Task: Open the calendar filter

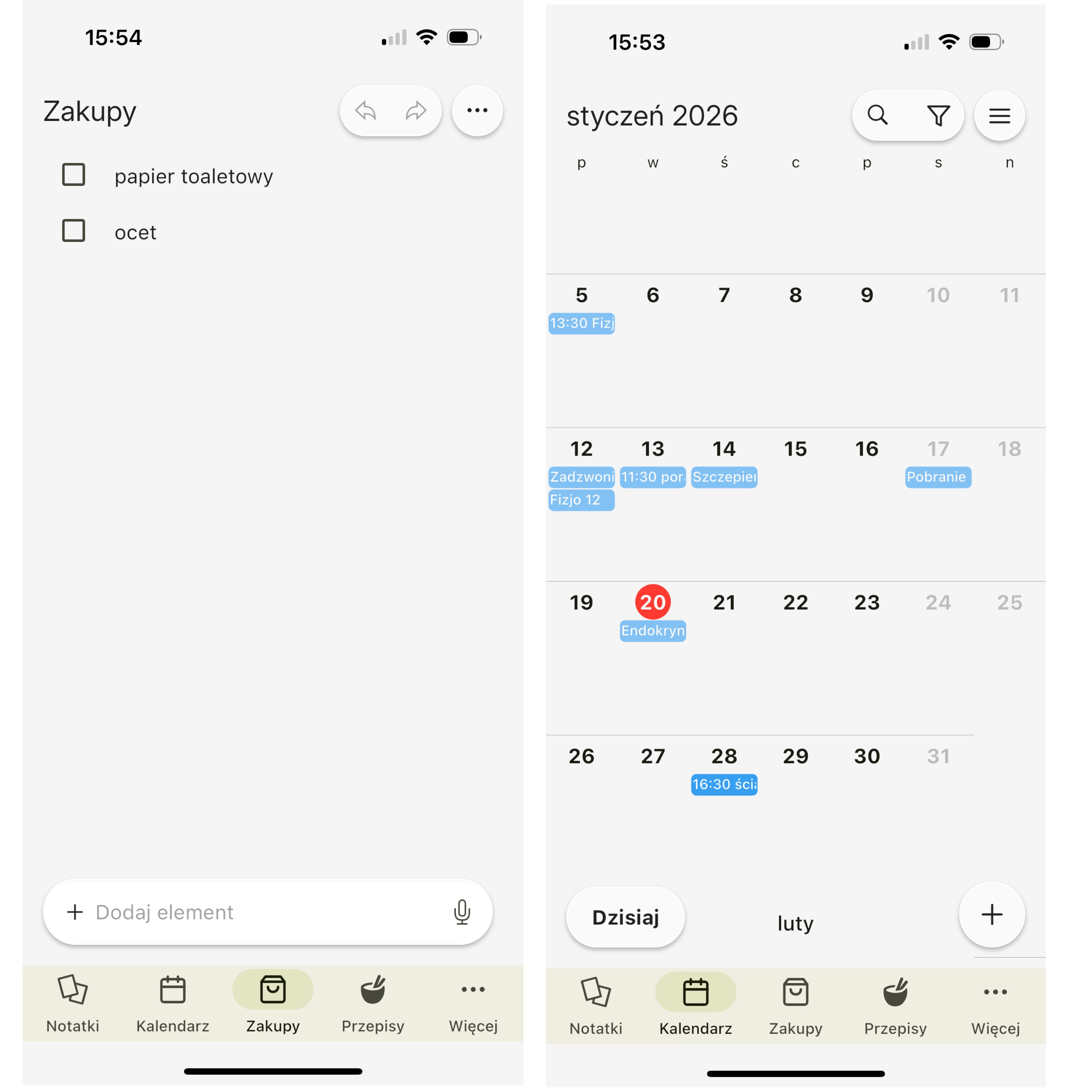Action: point(938,115)
